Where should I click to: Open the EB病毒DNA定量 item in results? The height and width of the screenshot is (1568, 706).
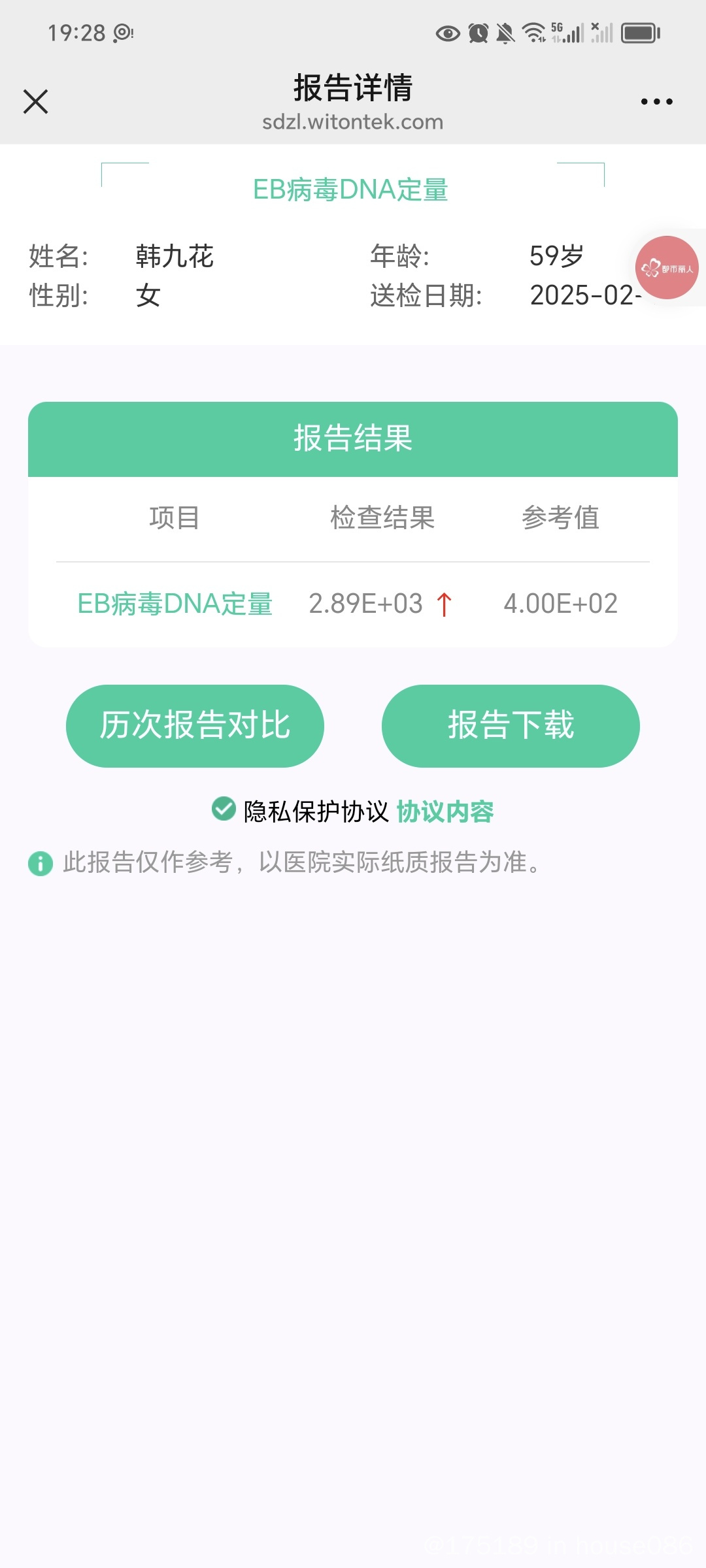click(175, 604)
